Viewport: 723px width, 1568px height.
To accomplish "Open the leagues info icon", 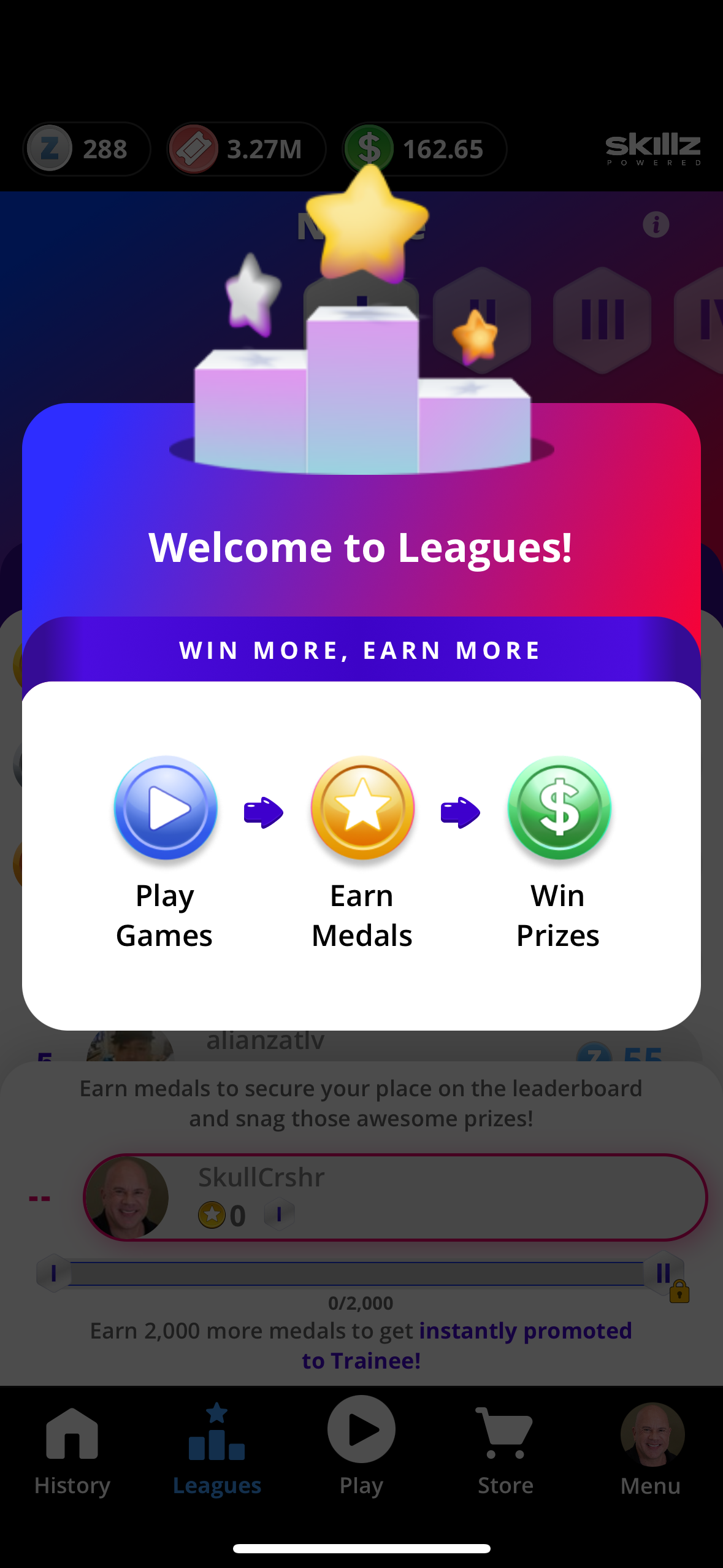I will (656, 225).
